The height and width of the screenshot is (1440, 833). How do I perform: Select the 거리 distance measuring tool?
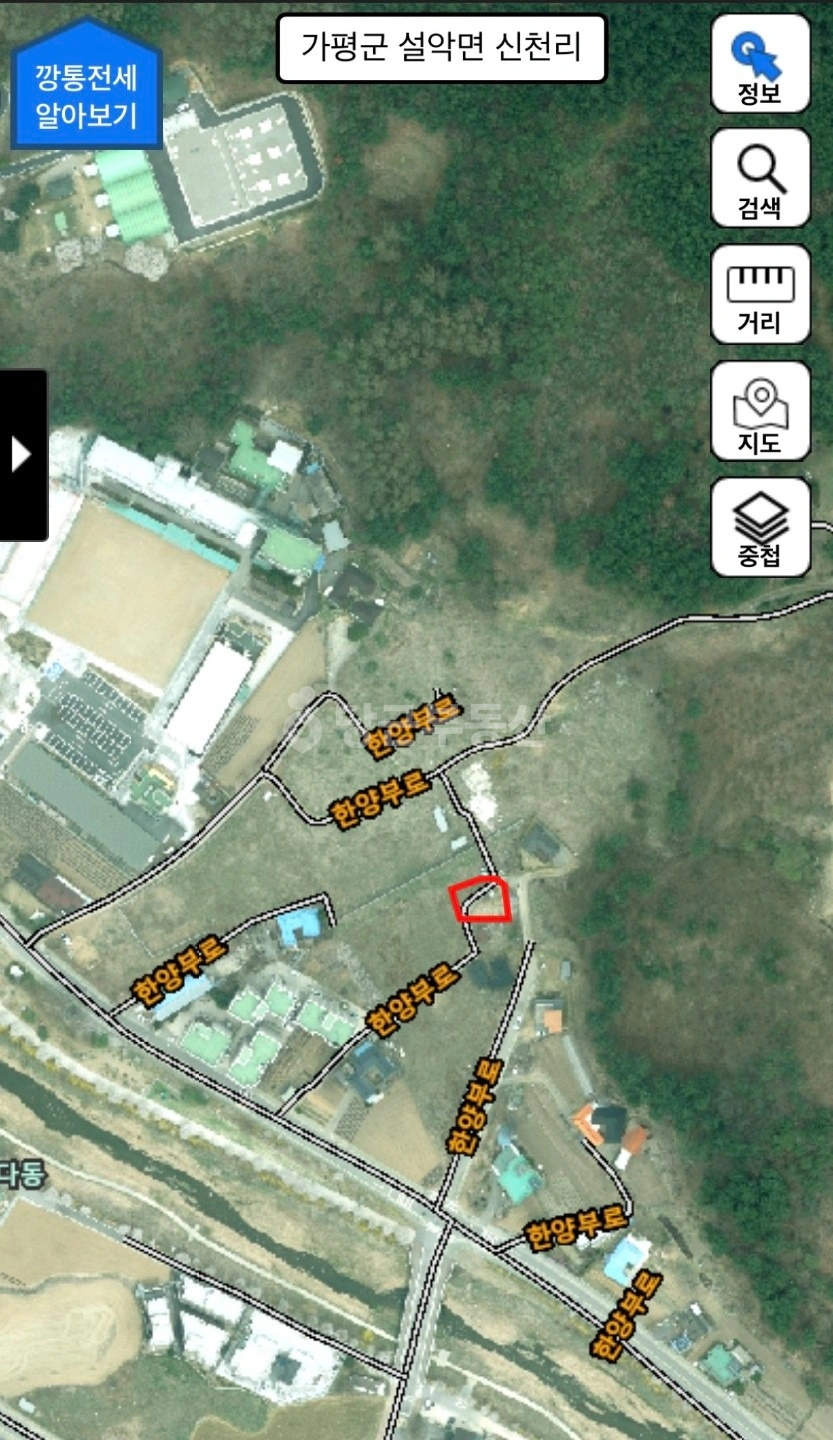click(760, 294)
